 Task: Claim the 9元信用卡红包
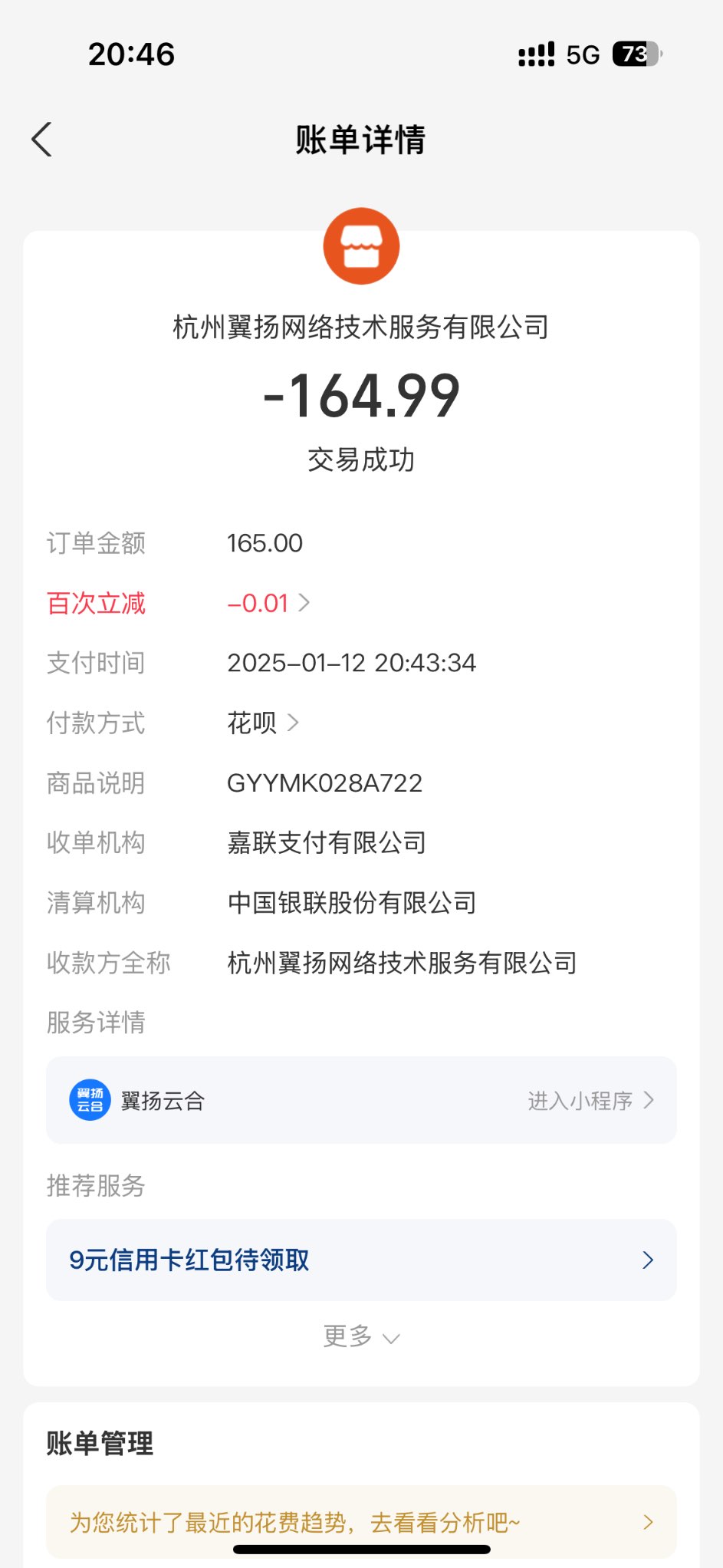361,1260
